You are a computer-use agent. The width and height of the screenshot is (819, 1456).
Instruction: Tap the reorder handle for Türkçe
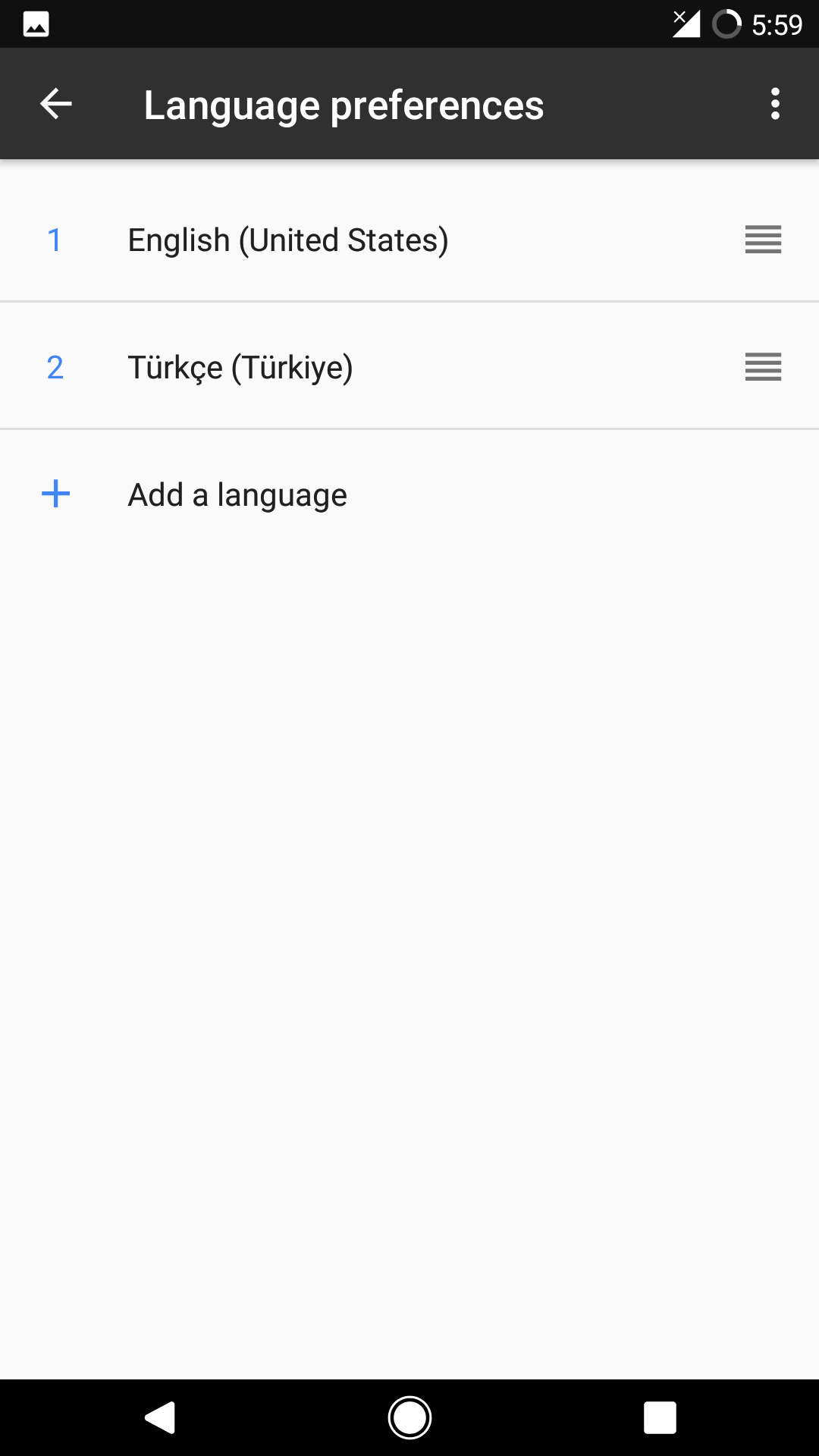763,367
